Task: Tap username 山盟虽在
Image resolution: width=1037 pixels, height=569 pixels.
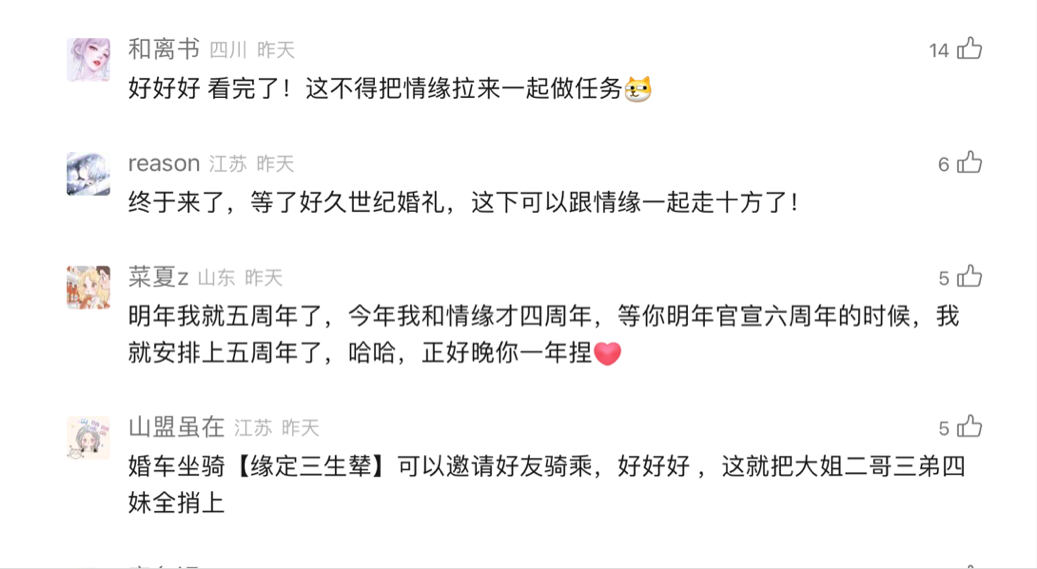Action: tap(176, 428)
